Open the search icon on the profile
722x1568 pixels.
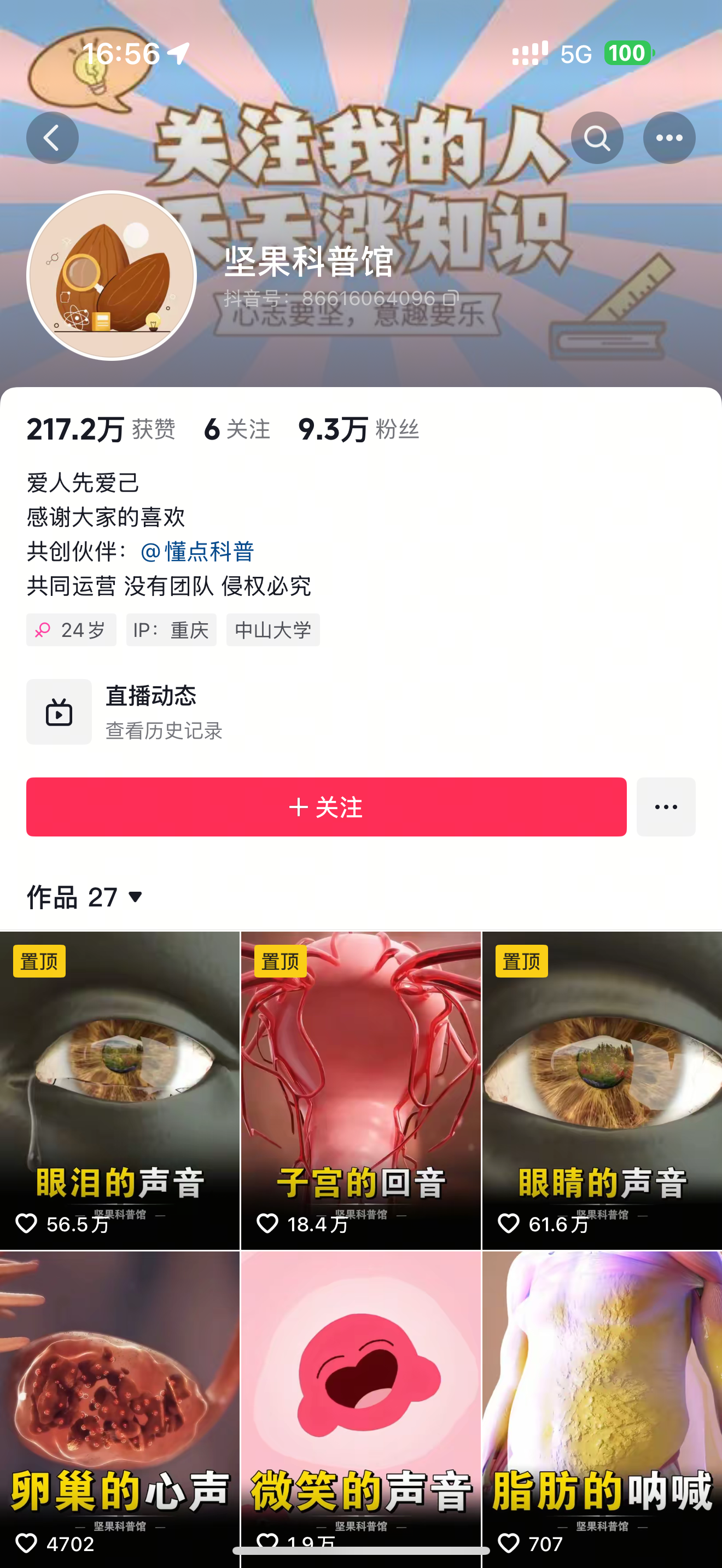597,138
